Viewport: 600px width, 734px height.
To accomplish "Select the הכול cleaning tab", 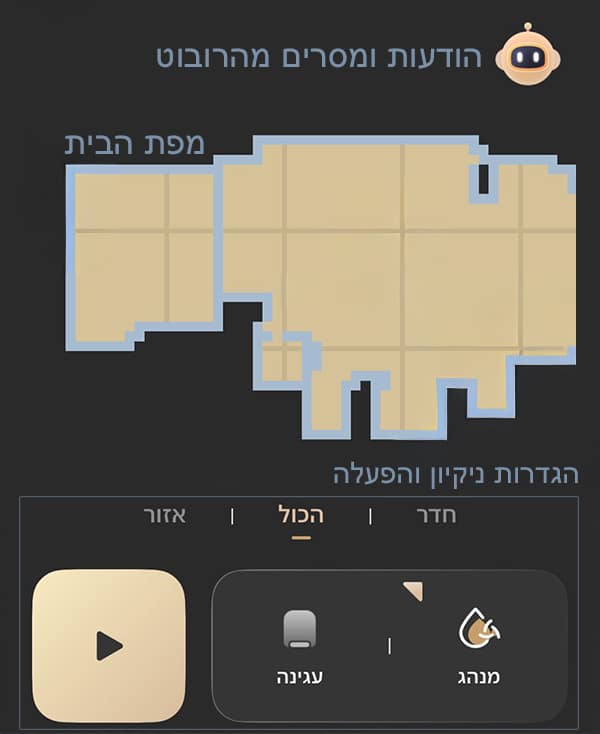I will pos(301,516).
